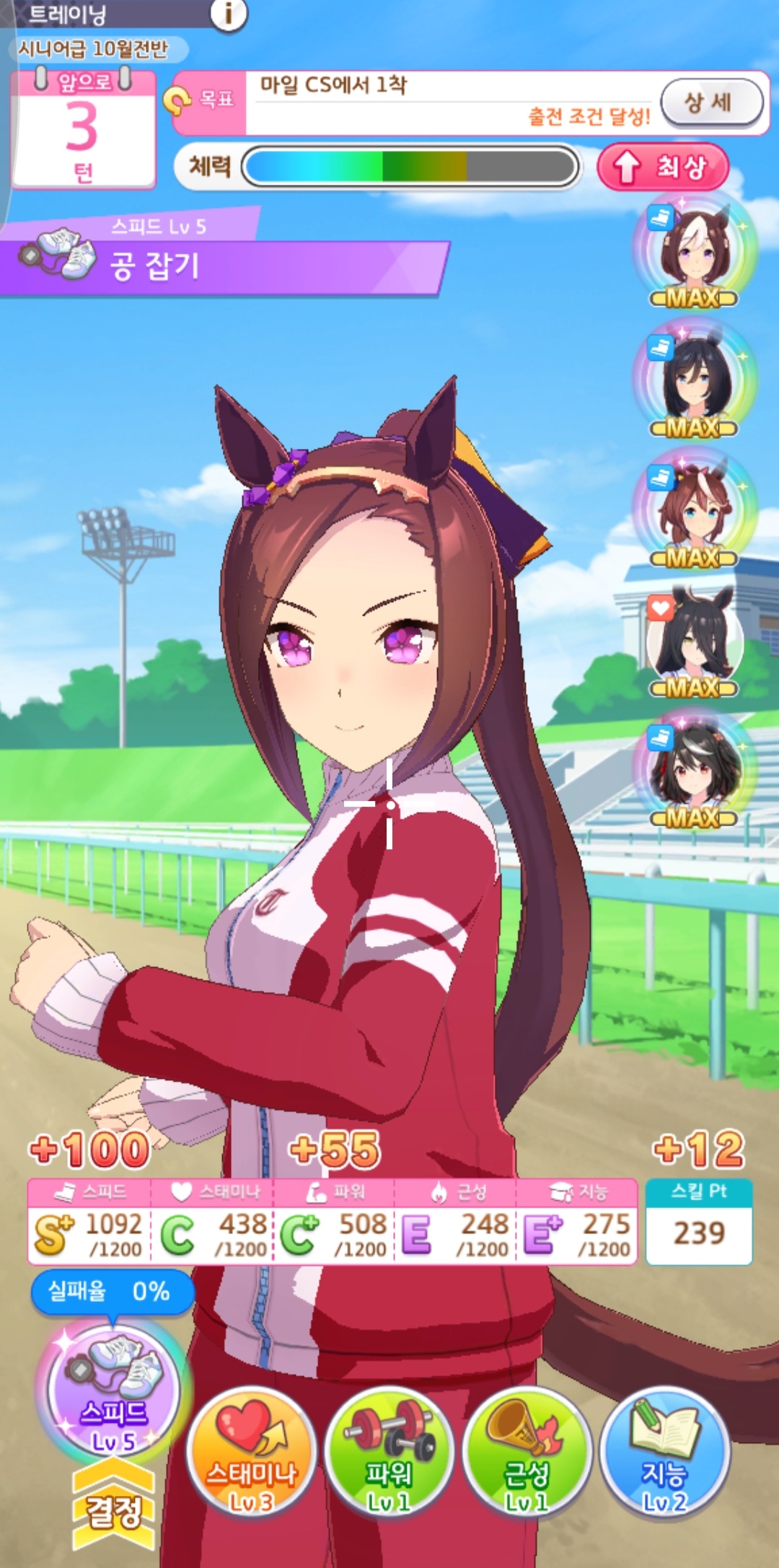Tap the 최상 condition button
The height and width of the screenshot is (1568, 779).
pyautogui.click(x=663, y=167)
